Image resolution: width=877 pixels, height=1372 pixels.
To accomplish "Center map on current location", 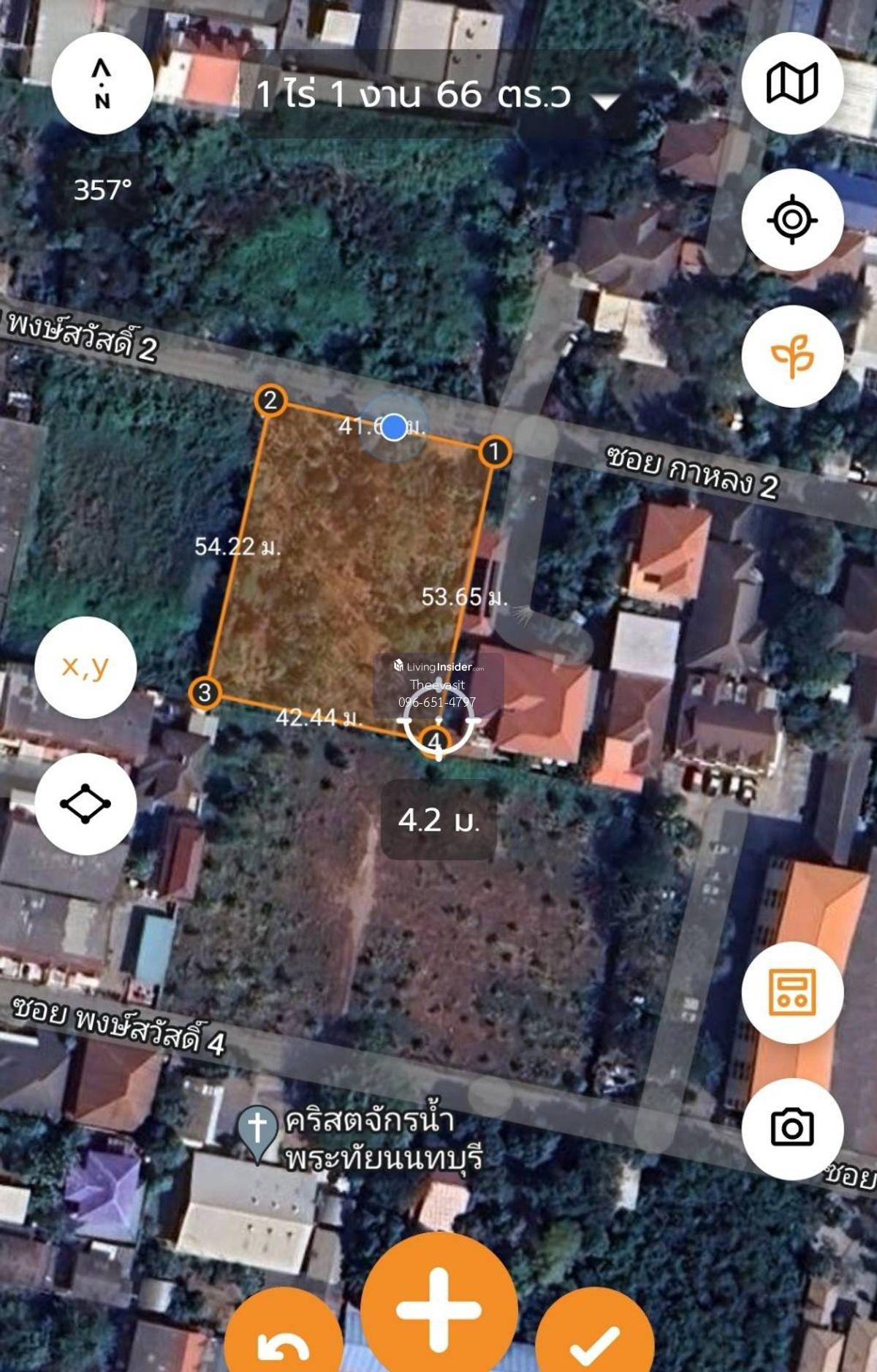I will [792, 219].
